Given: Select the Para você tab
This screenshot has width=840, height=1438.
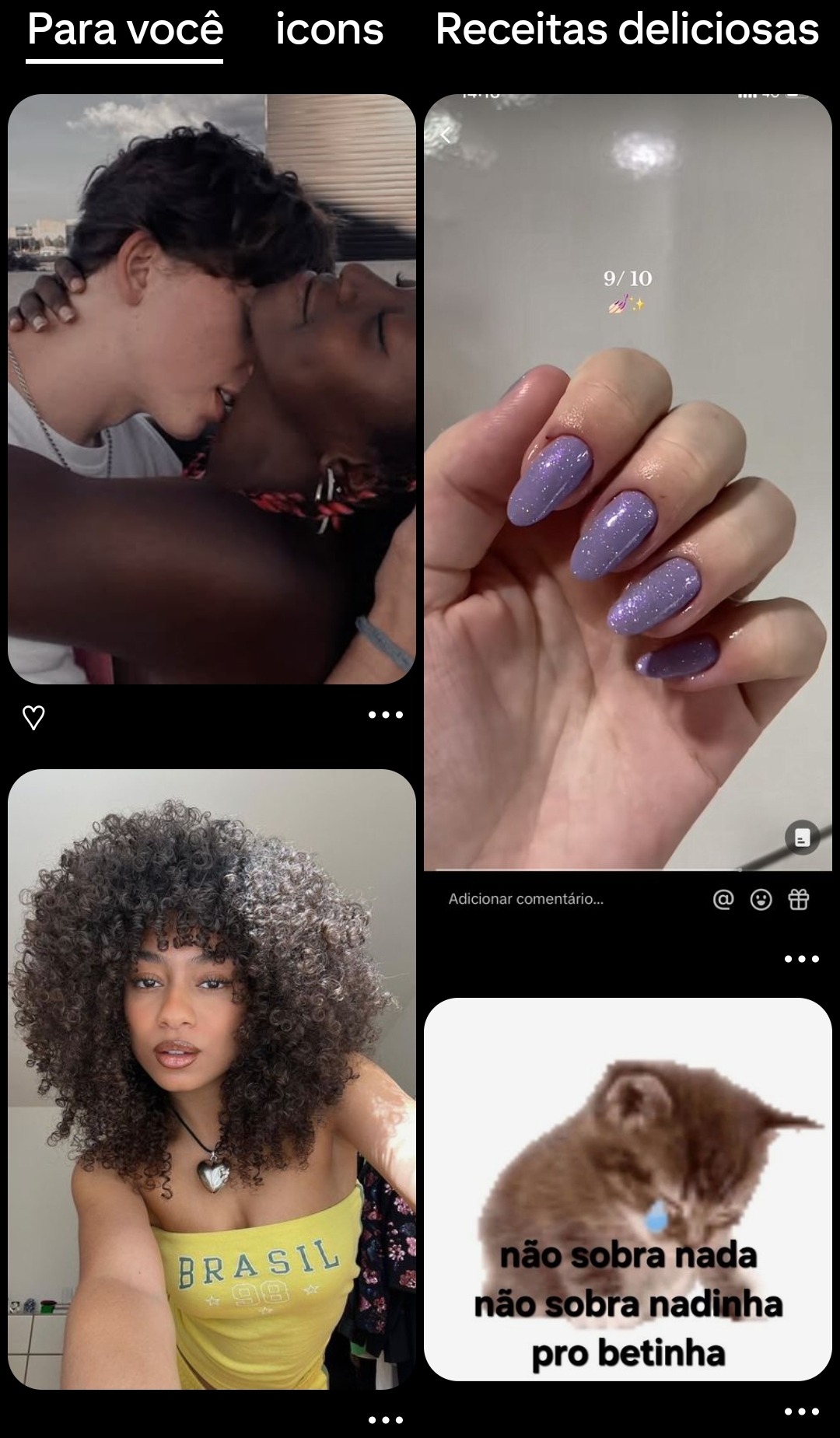Looking at the screenshot, I should coord(124,30).
